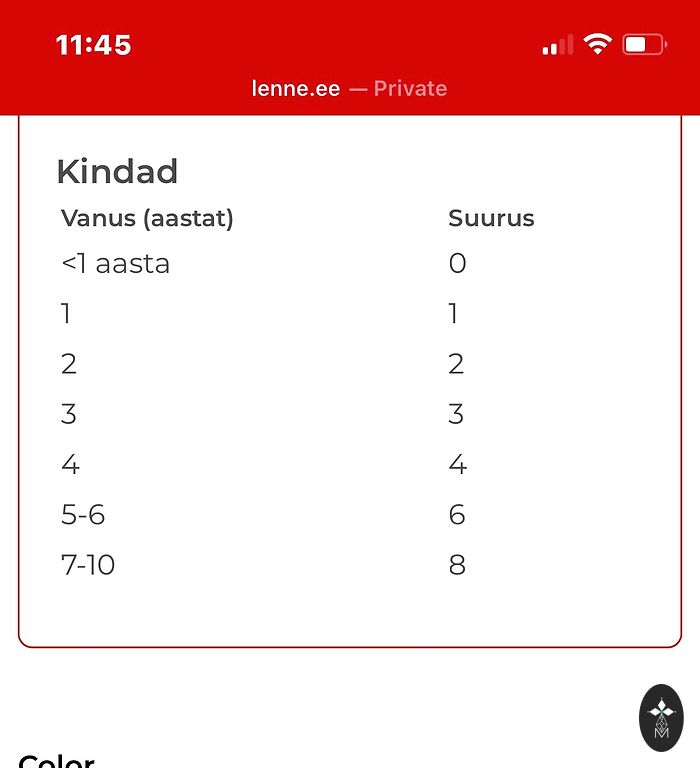Viewport: 700px width, 768px height.
Task: Open the dark round floating widget button
Action: click(x=661, y=717)
